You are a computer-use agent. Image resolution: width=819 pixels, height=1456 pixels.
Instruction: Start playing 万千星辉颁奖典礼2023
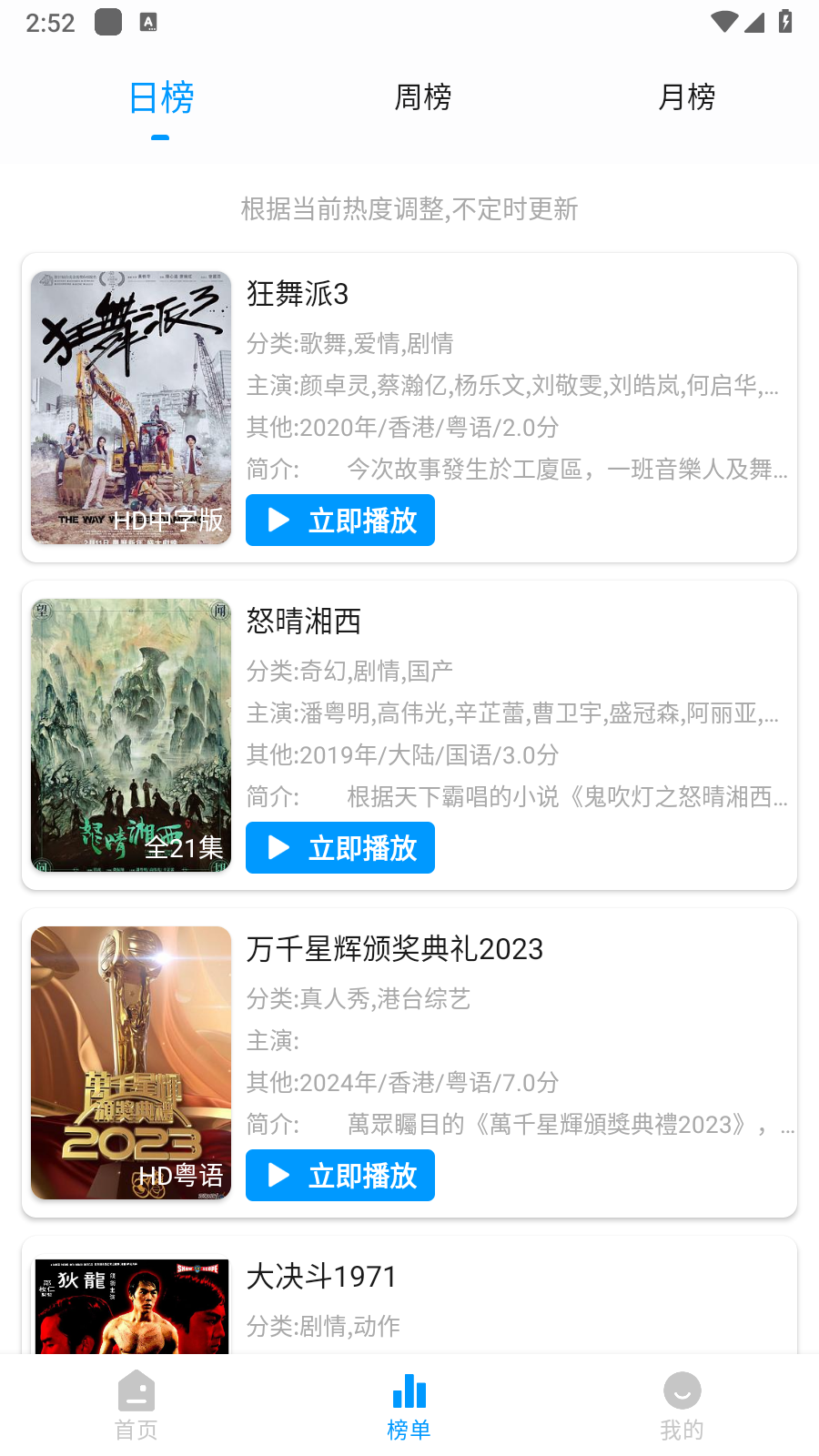click(340, 1176)
